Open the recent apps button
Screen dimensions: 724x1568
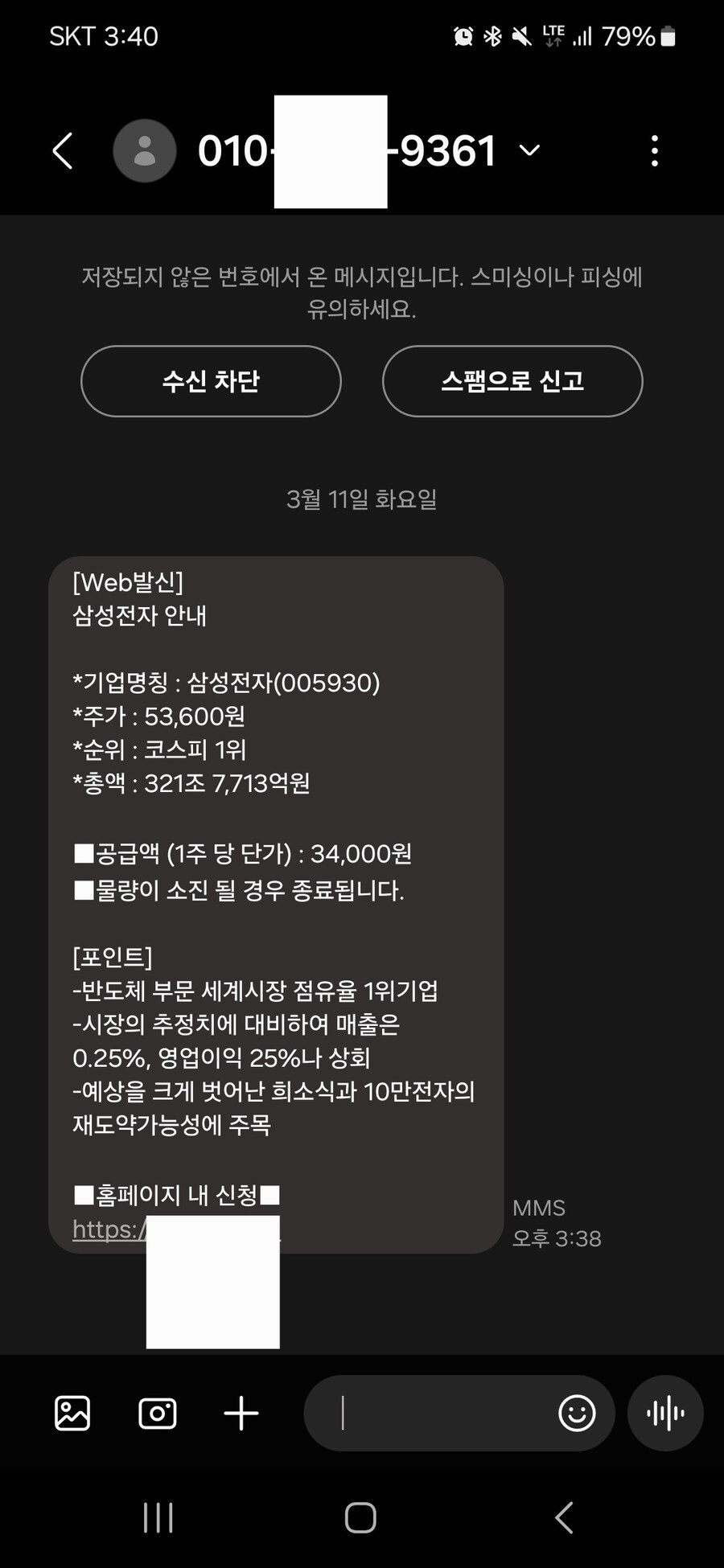pyautogui.click(x=158, y=1517)
